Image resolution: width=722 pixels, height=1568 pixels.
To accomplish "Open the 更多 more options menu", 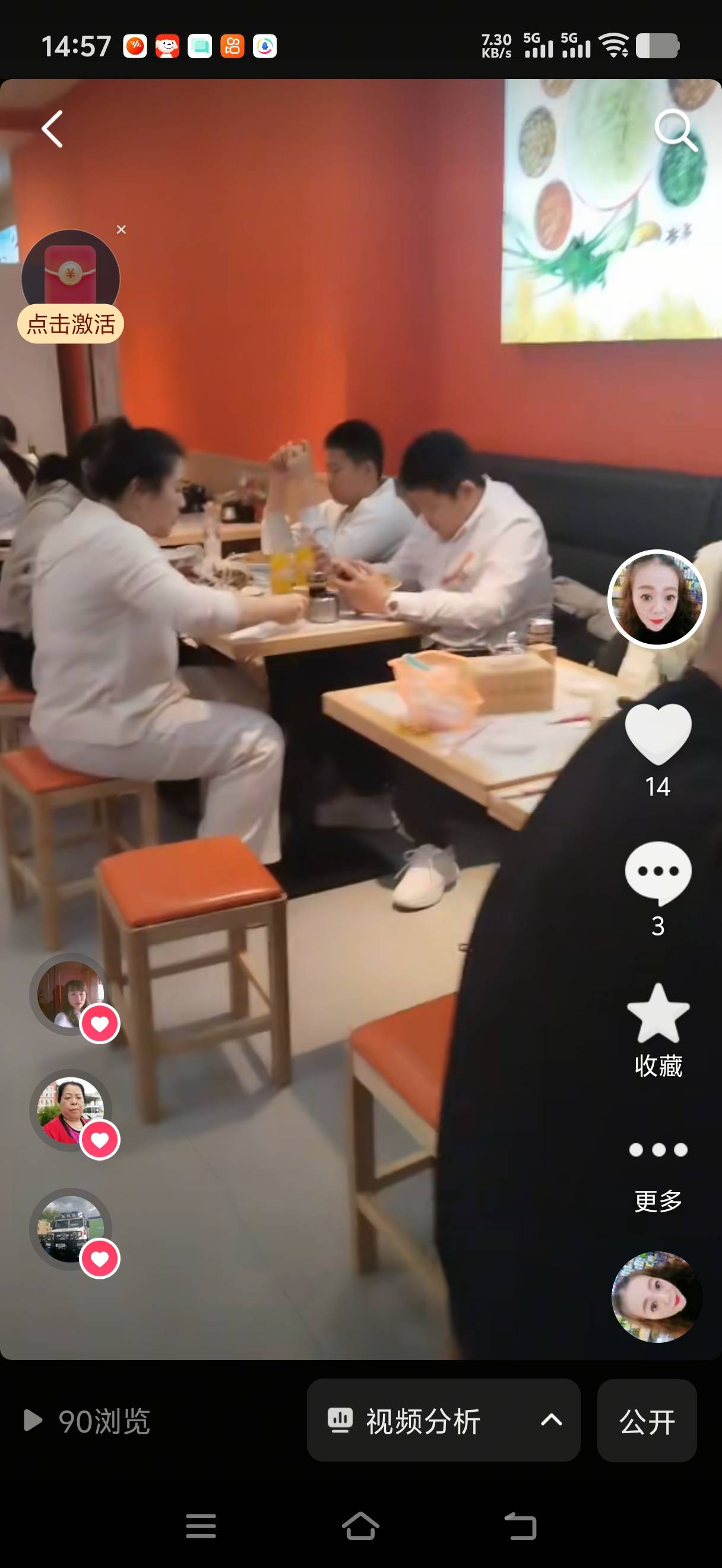I will pos(657,1150).
